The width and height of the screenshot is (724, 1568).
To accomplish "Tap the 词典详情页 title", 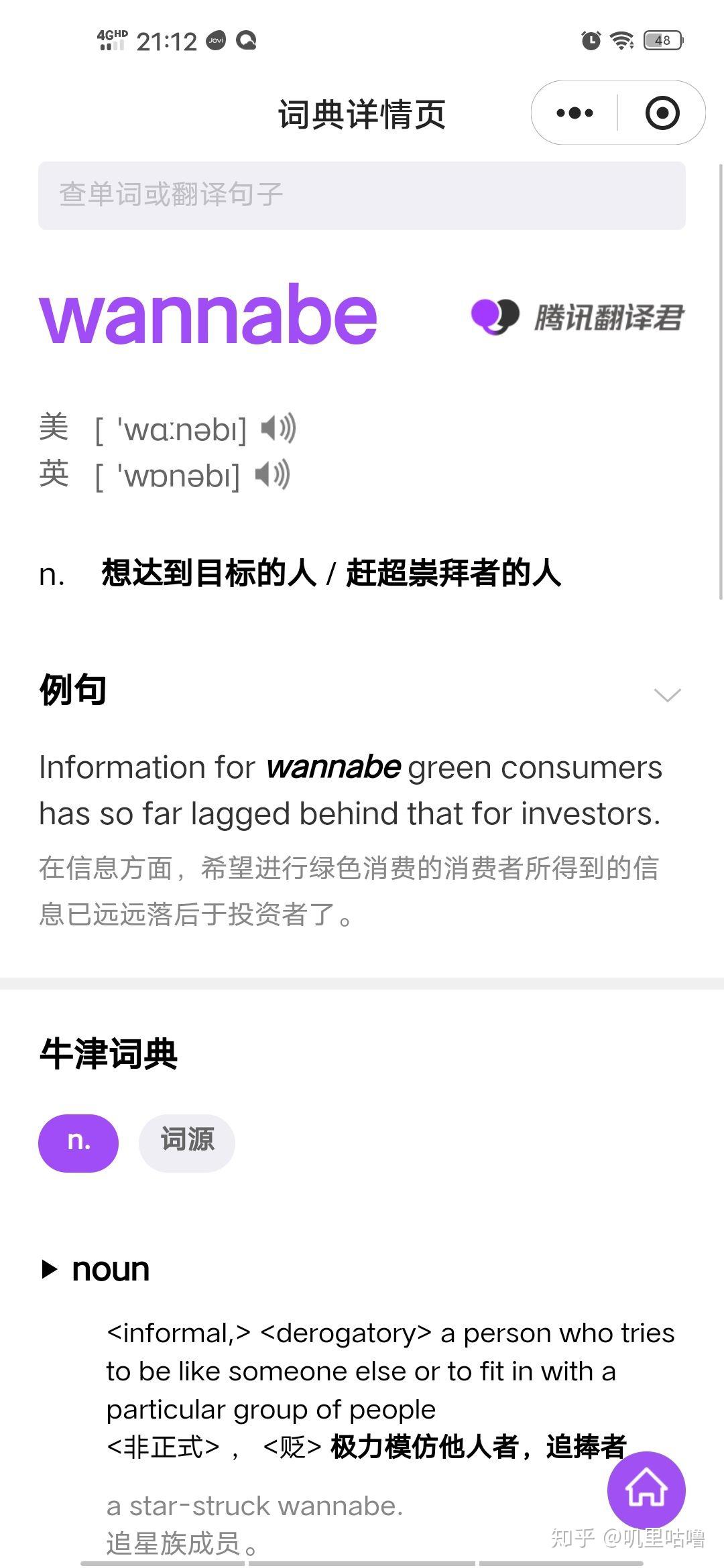I will pyautogui.click(x=362, y=113).
